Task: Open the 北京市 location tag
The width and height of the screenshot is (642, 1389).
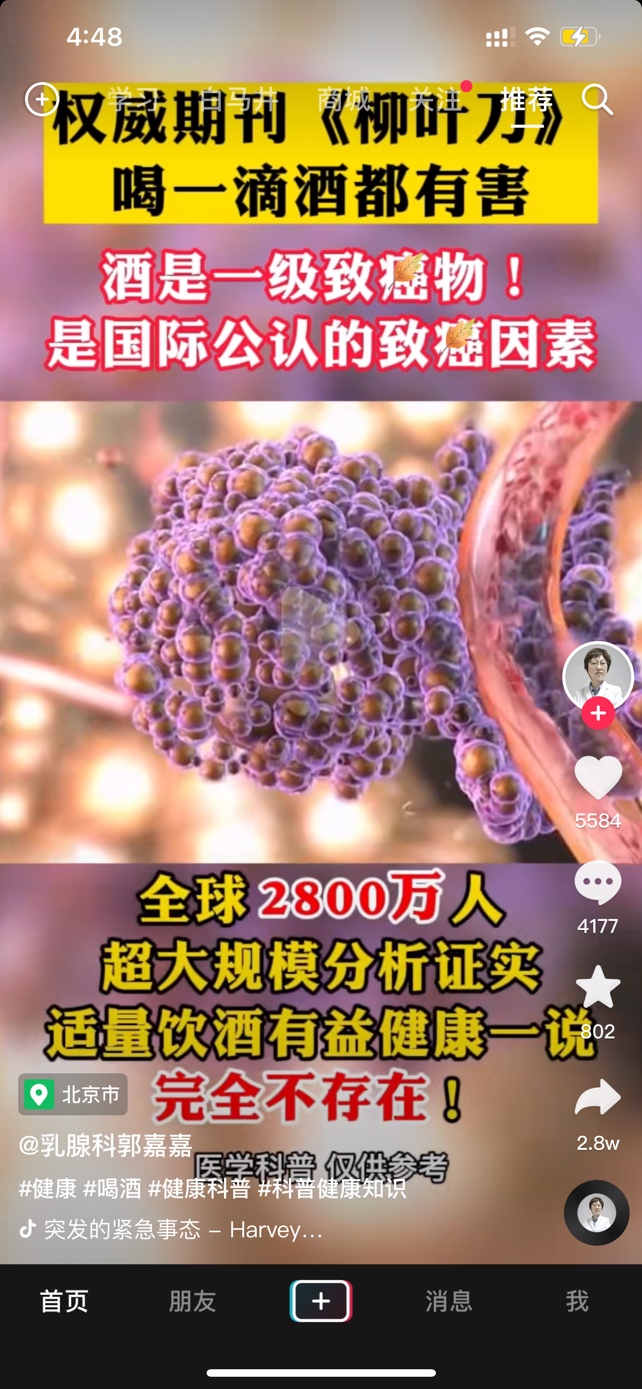Action: [73, 1095]
